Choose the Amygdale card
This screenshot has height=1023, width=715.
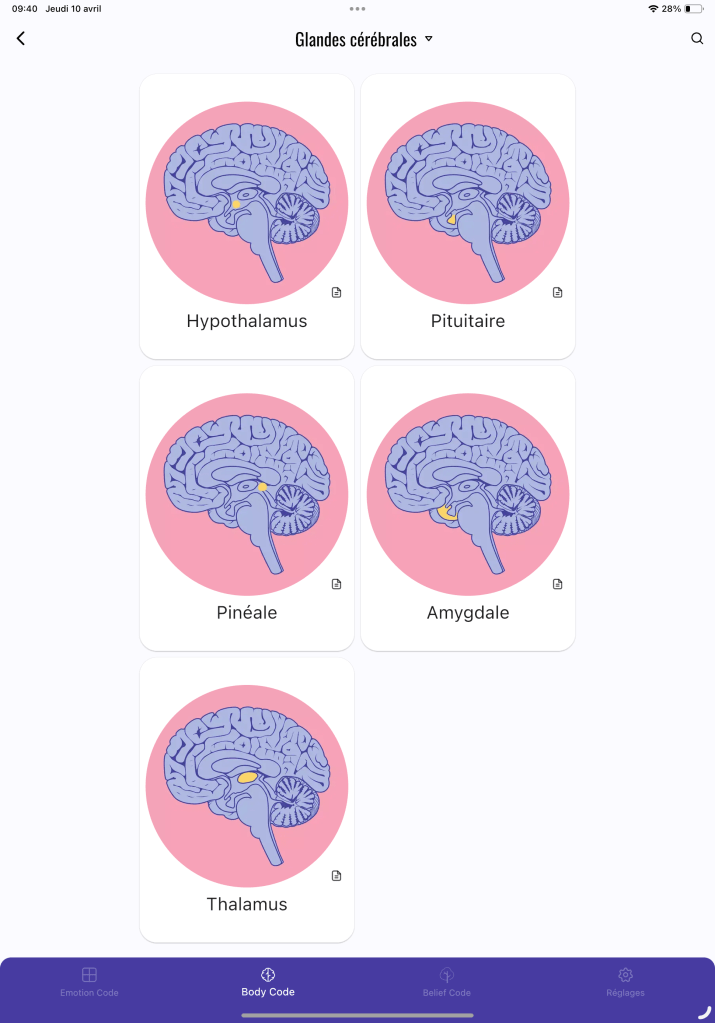click(x=468, y=508)
